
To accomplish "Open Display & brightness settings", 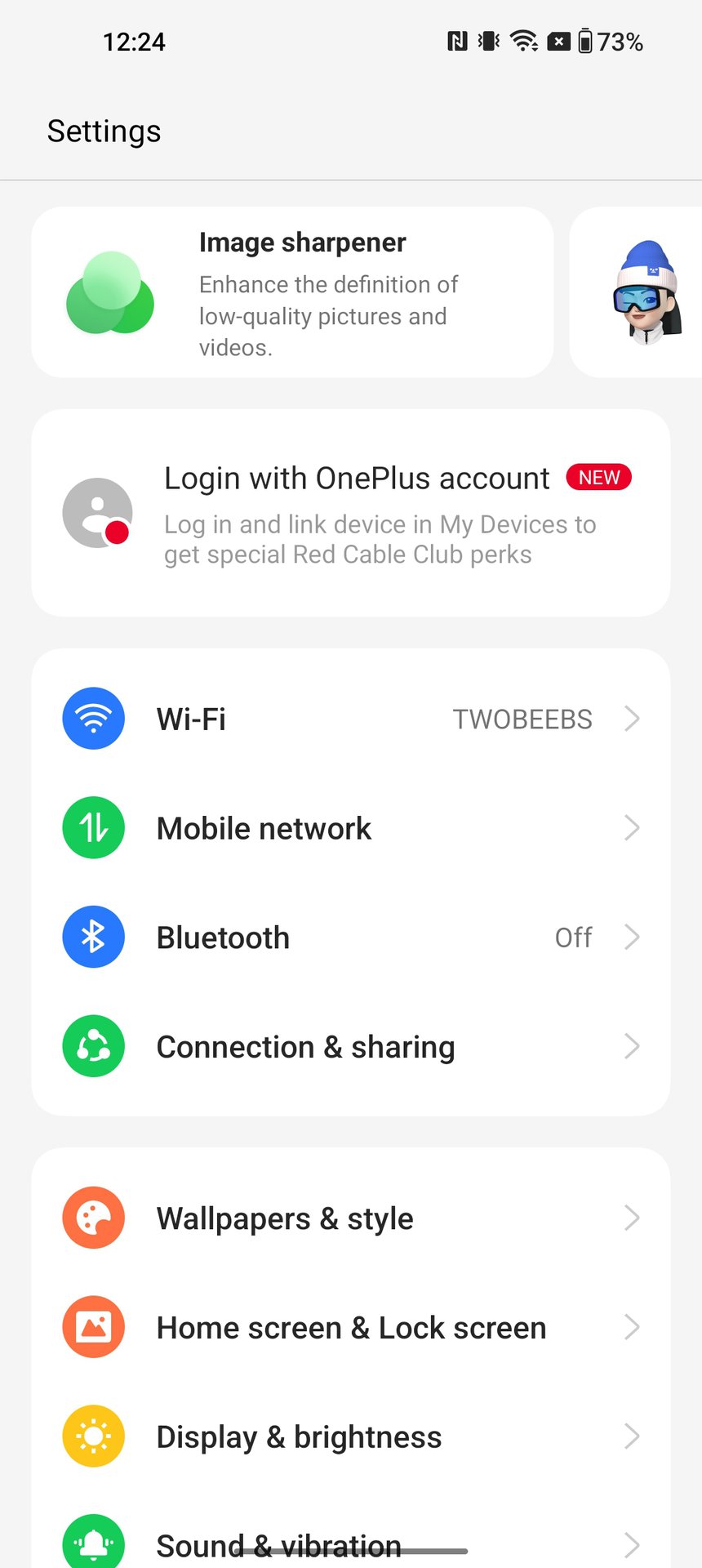I will coord(351,1437).
